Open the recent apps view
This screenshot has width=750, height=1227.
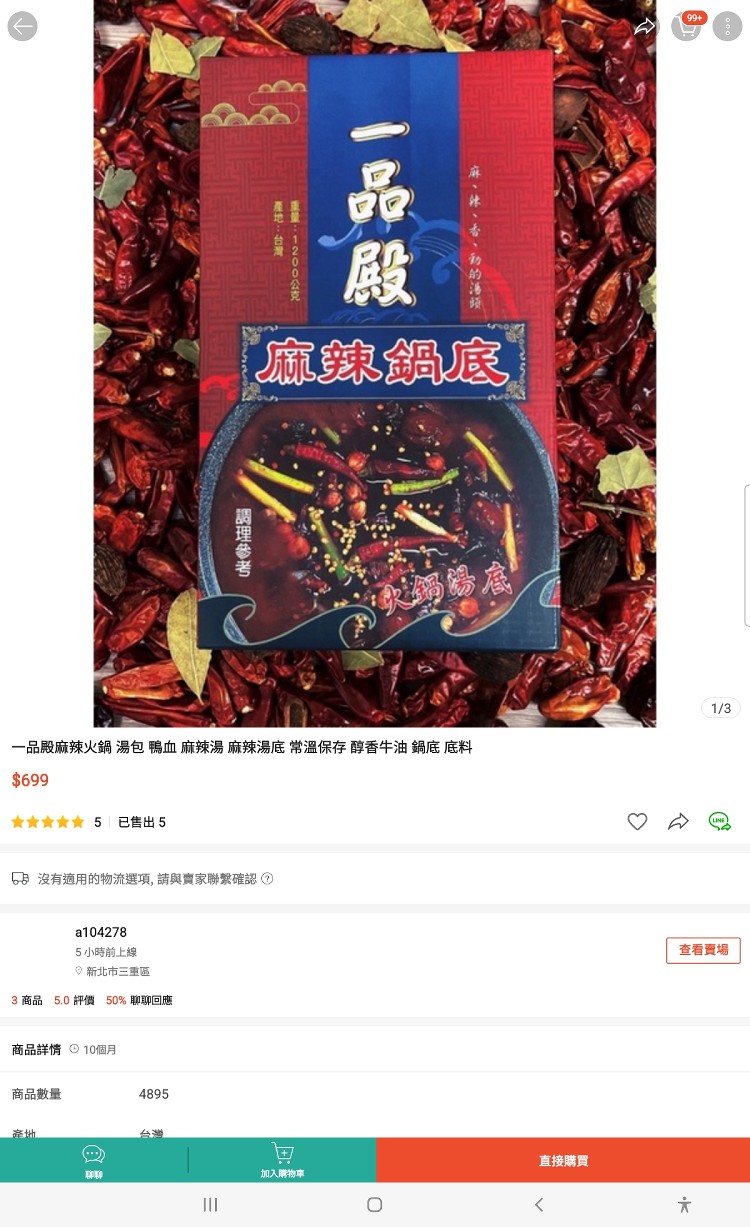pos(210,1205)
